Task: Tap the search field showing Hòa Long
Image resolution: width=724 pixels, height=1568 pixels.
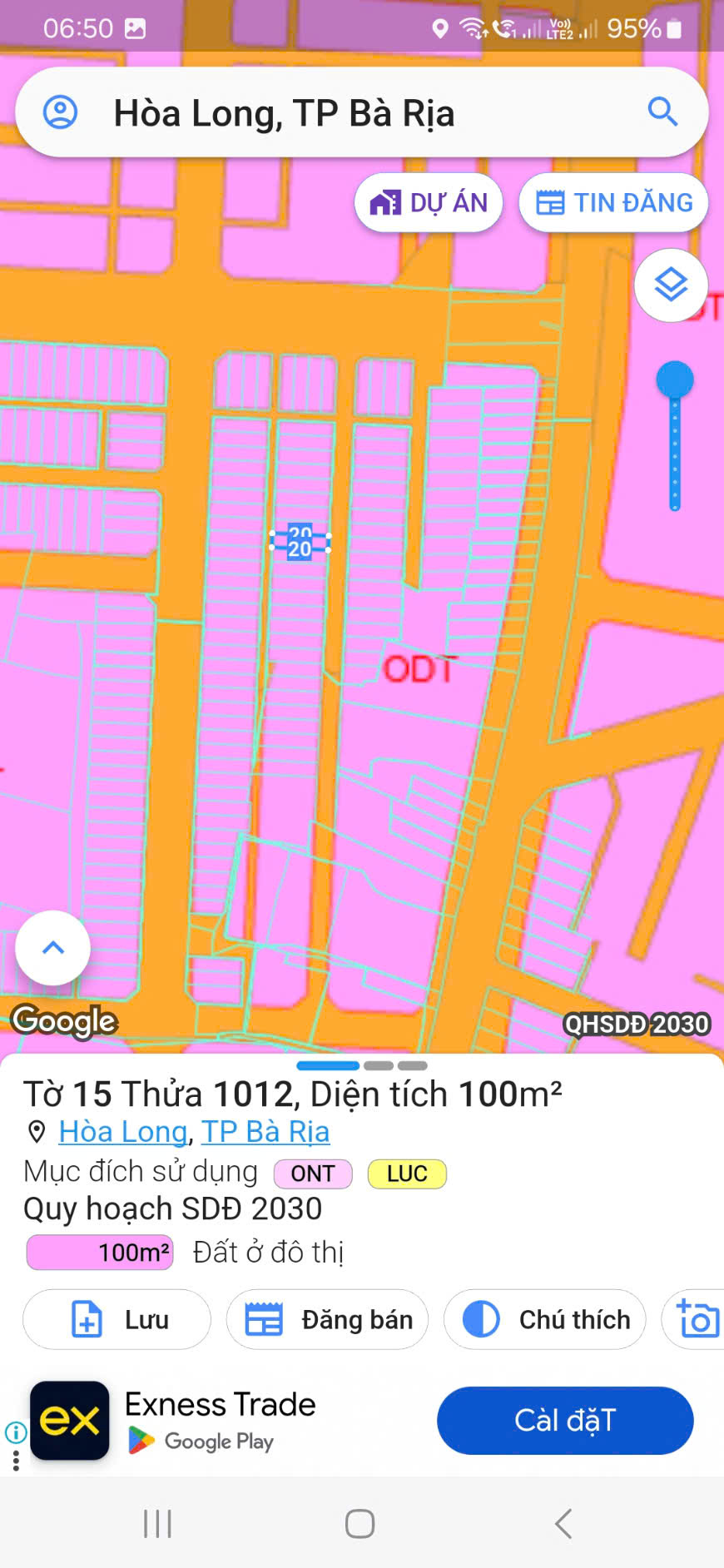Action: [x=333, y=113]
